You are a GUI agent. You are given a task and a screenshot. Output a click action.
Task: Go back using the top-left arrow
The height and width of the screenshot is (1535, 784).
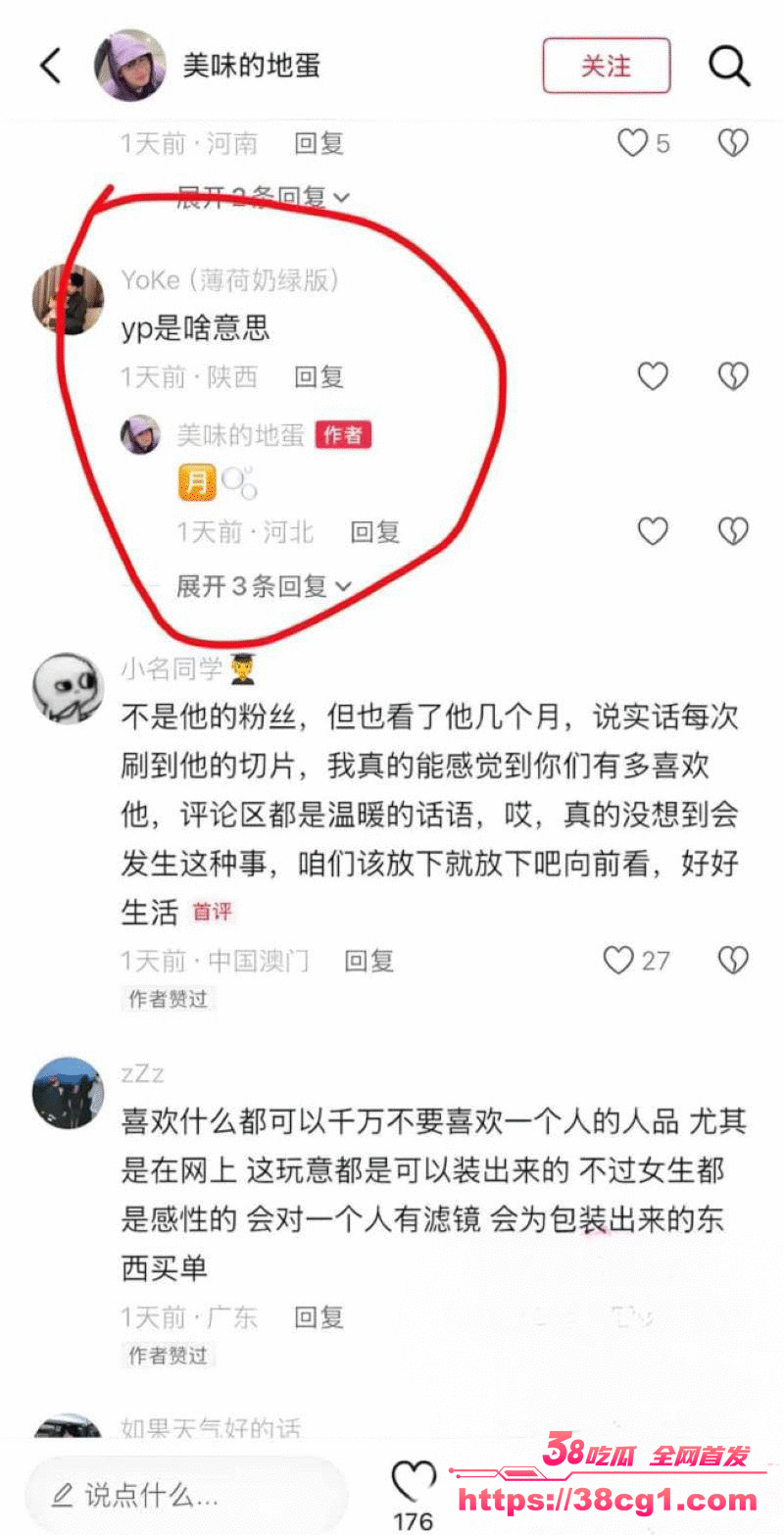[x=50, y=66]
